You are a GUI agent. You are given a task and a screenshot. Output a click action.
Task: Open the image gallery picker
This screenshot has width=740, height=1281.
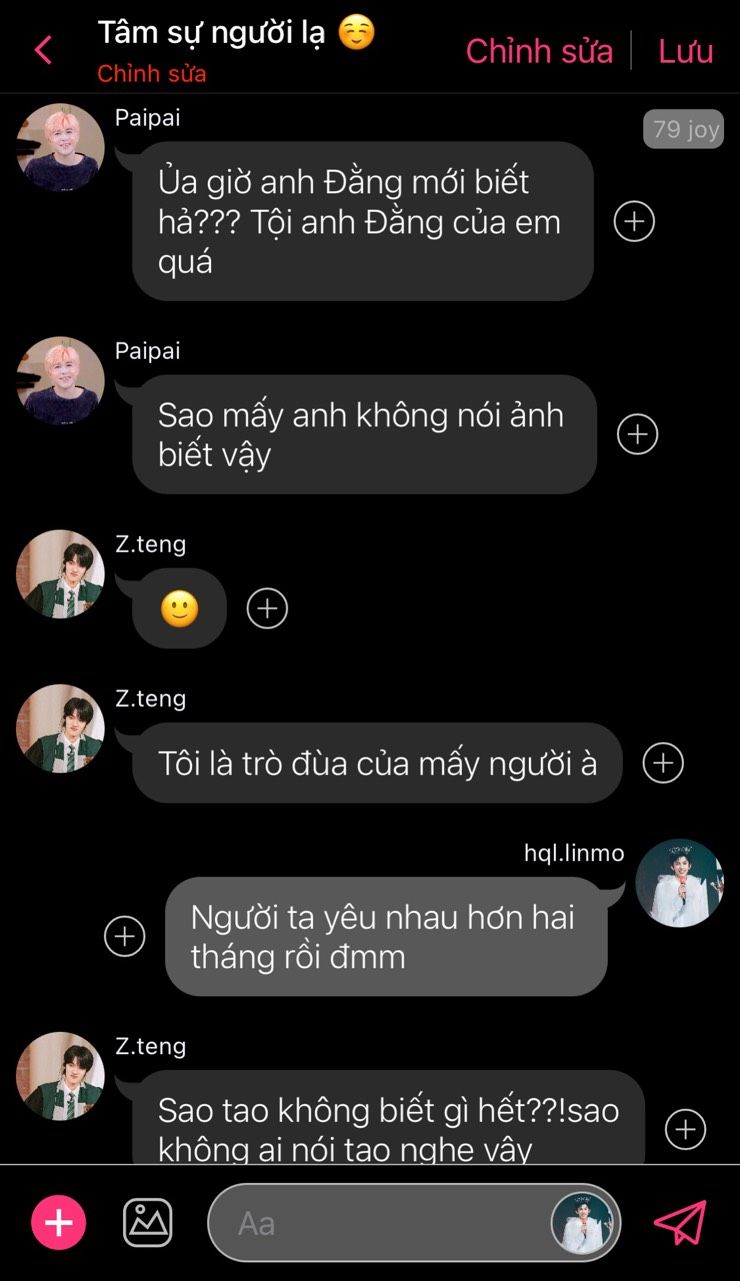coord(148,1222)
